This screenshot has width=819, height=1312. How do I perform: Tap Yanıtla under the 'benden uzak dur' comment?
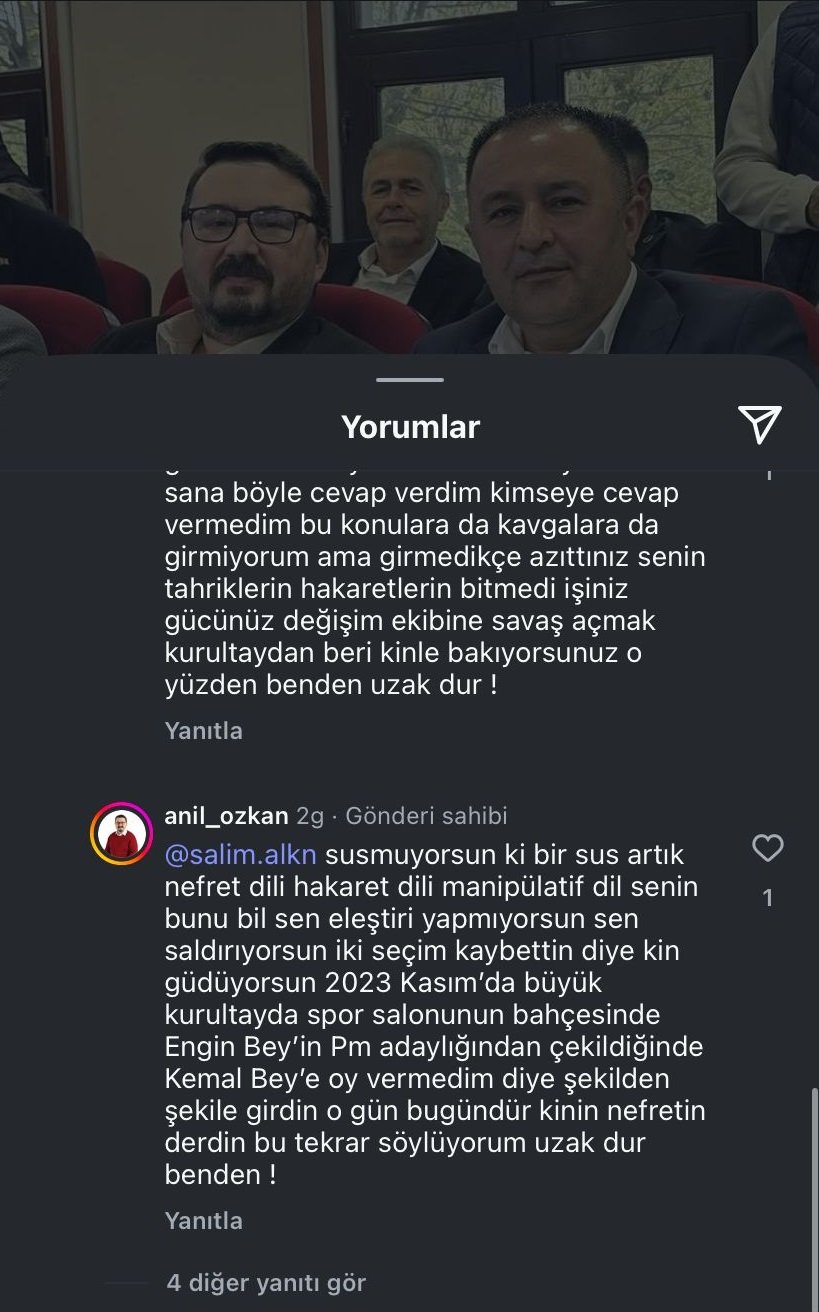click(x=204, y=731)
